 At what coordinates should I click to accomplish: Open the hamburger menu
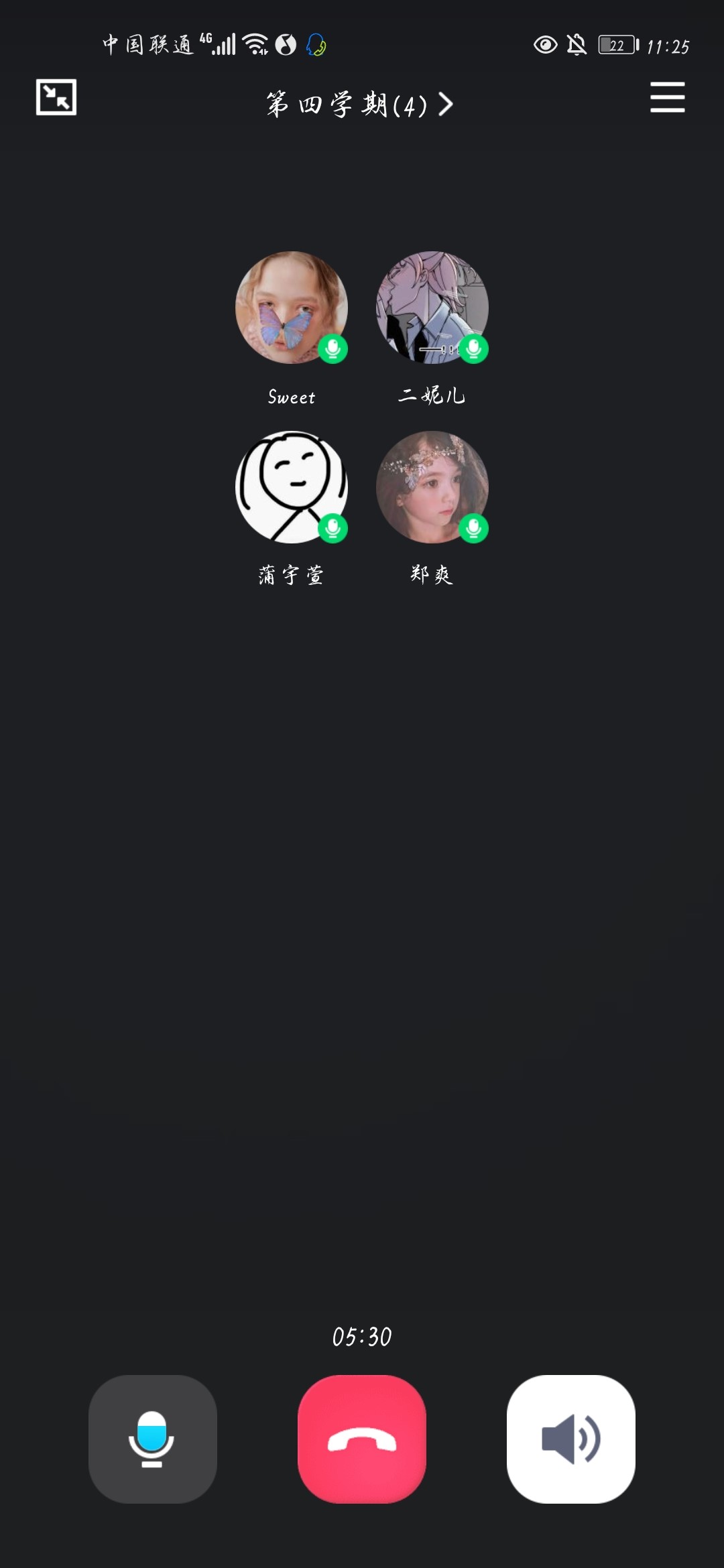667,98
